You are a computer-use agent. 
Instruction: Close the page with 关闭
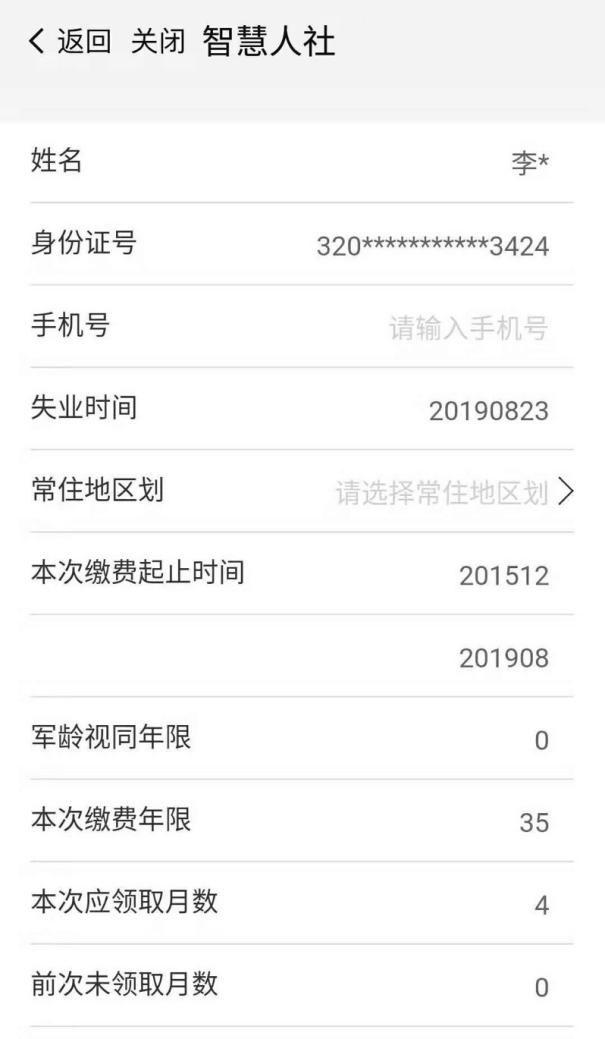tap(158, 43)
